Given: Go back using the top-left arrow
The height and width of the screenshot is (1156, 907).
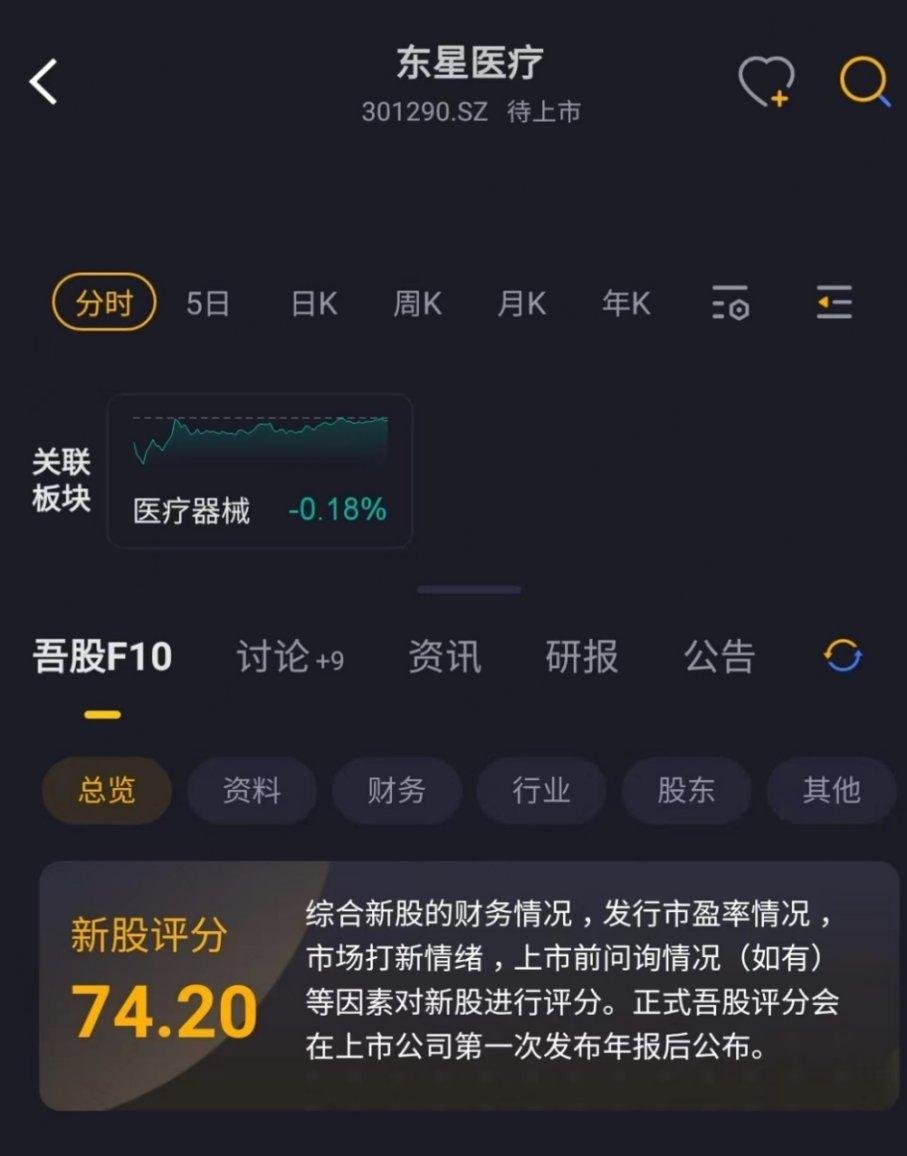Looking at the screenshot, I should coord(44,82).
